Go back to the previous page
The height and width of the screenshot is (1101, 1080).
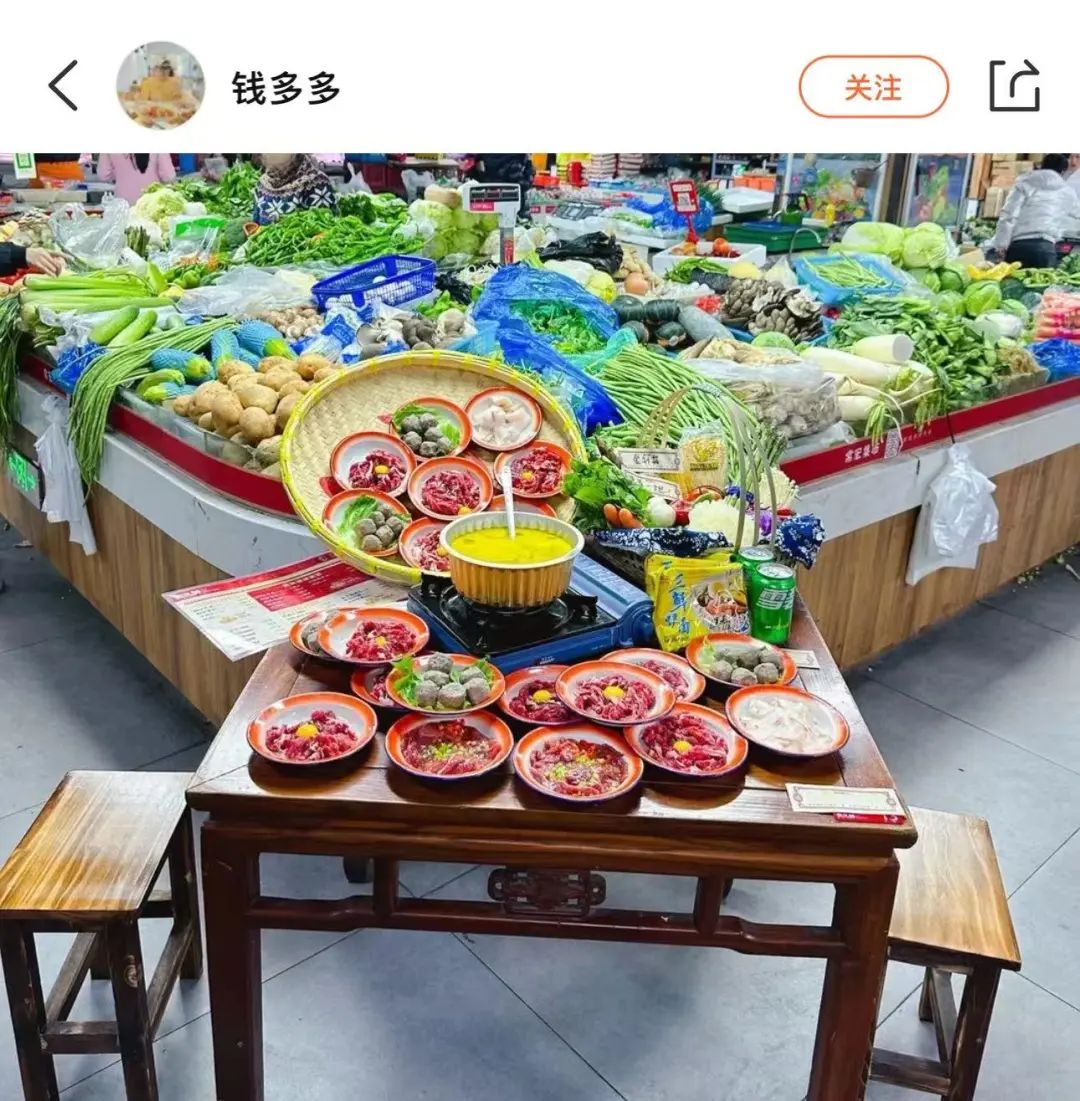pos(63,86)
